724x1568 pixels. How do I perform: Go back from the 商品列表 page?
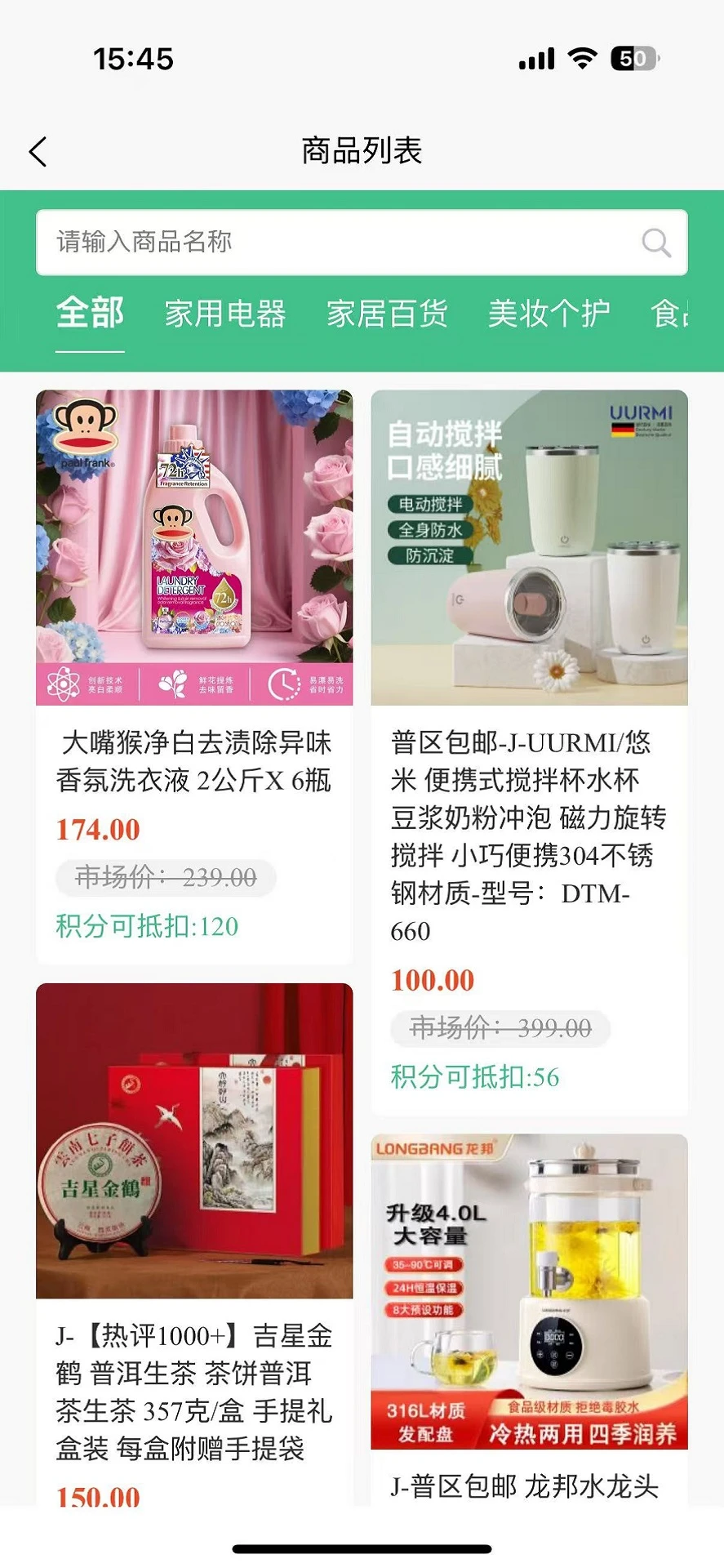38,152
